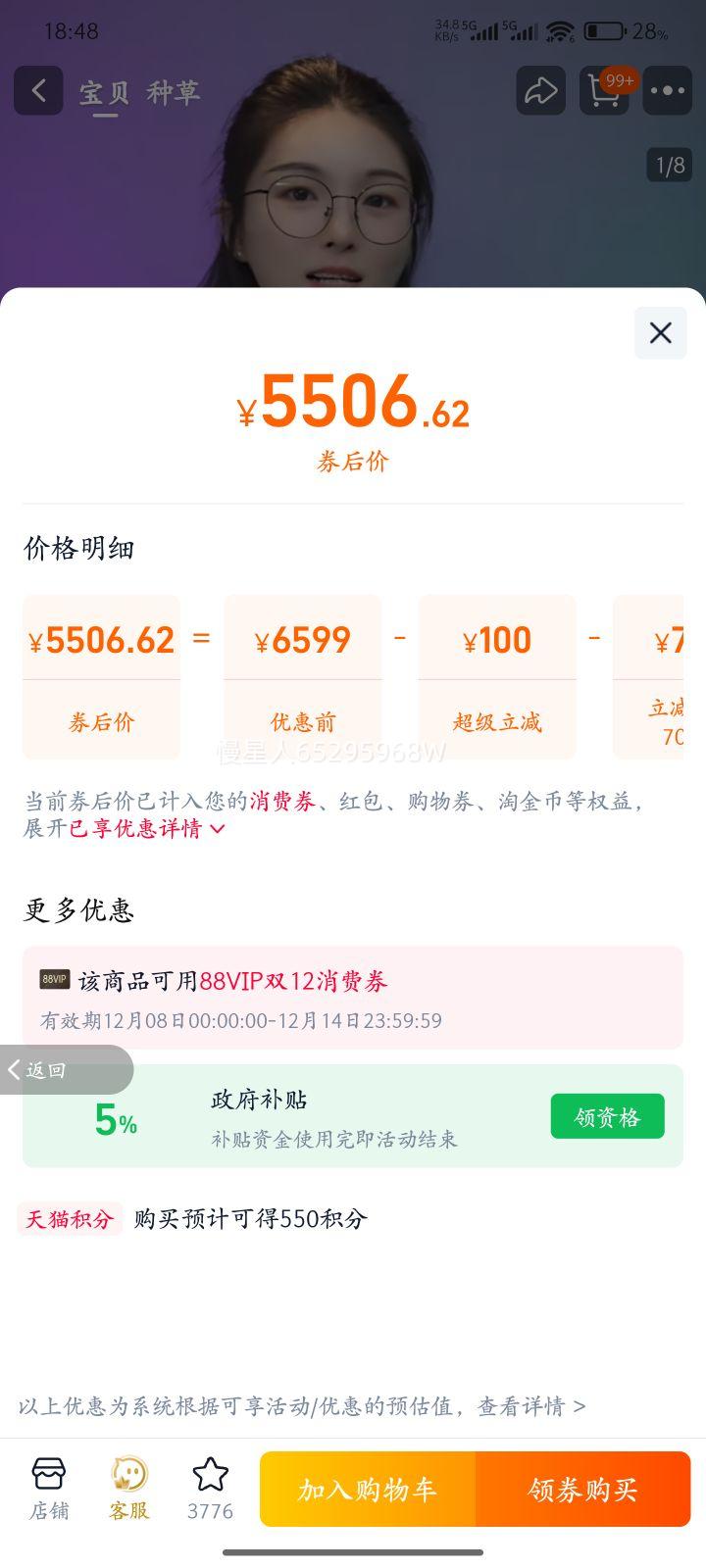Tap the ¥100 超级立减 price box
This screenshot has height=1568, width=706.
tap(496, 676)
